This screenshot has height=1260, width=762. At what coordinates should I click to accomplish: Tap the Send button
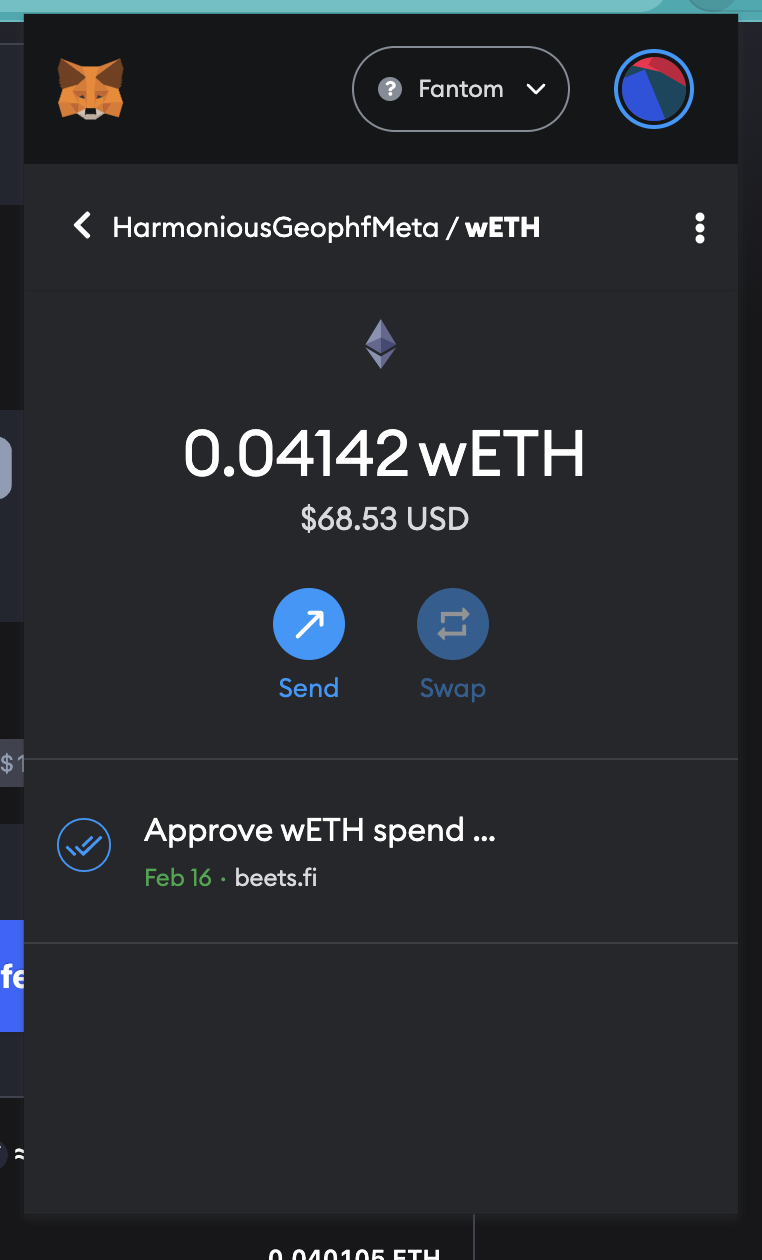click(308, 625)
